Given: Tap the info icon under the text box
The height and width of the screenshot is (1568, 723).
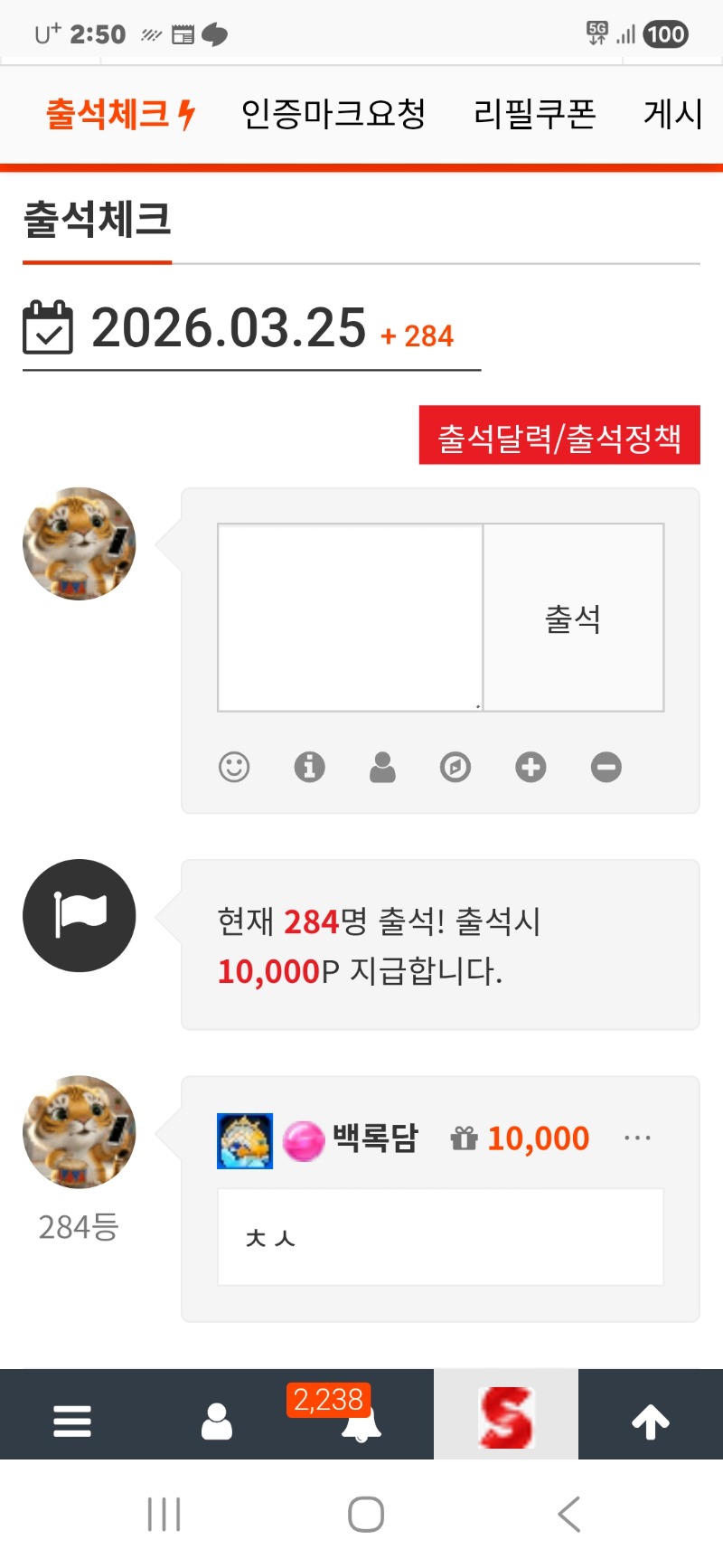Looking at the screenshot, I should coord(309,768).
